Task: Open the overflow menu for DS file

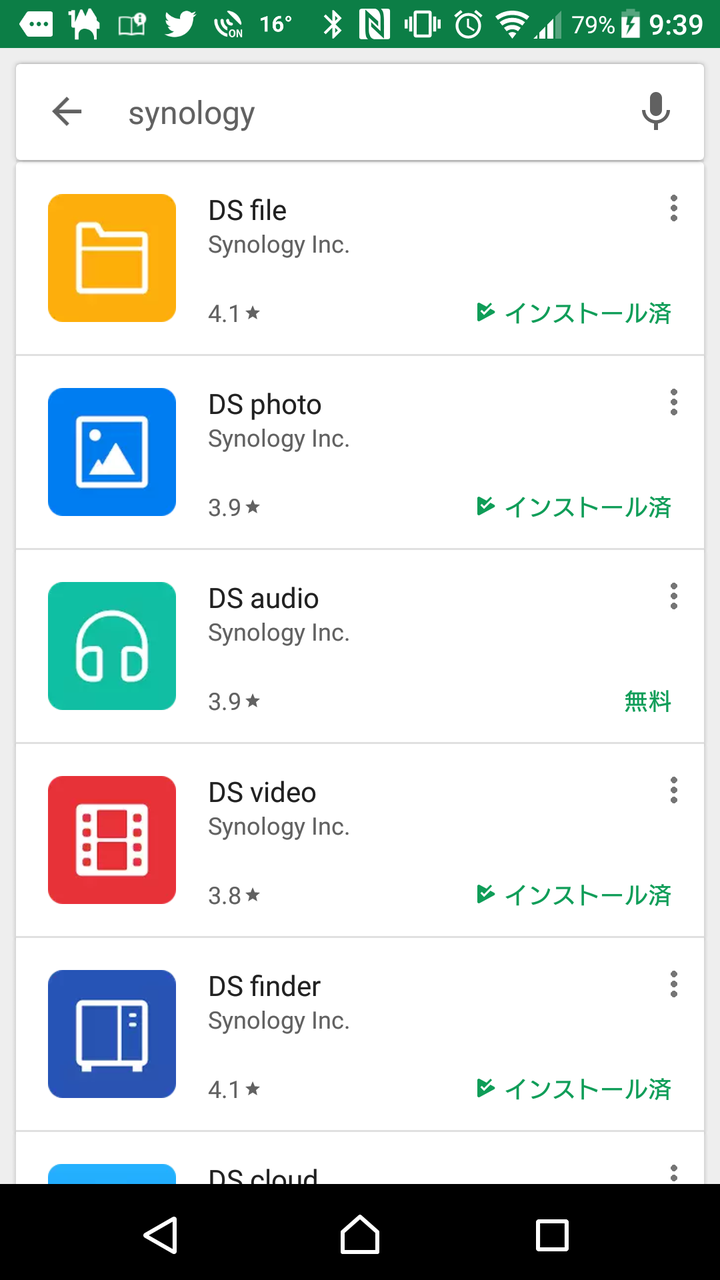Action: pos(674,208)
